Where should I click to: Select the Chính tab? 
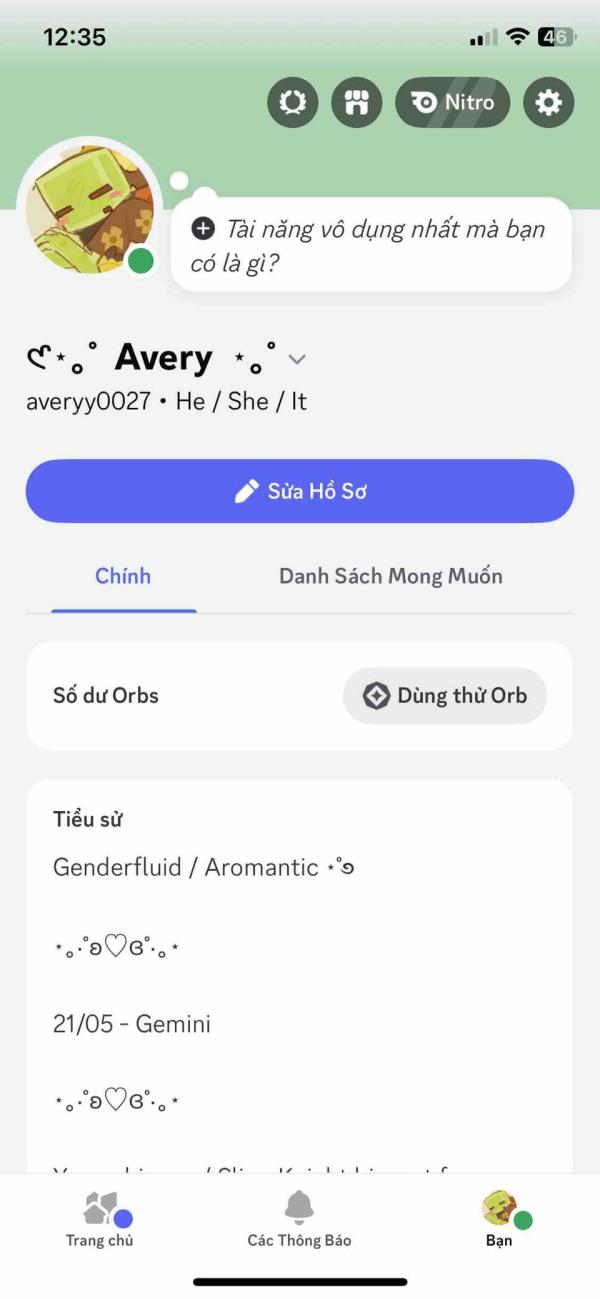pyautogui.click(x=123, y=576)
